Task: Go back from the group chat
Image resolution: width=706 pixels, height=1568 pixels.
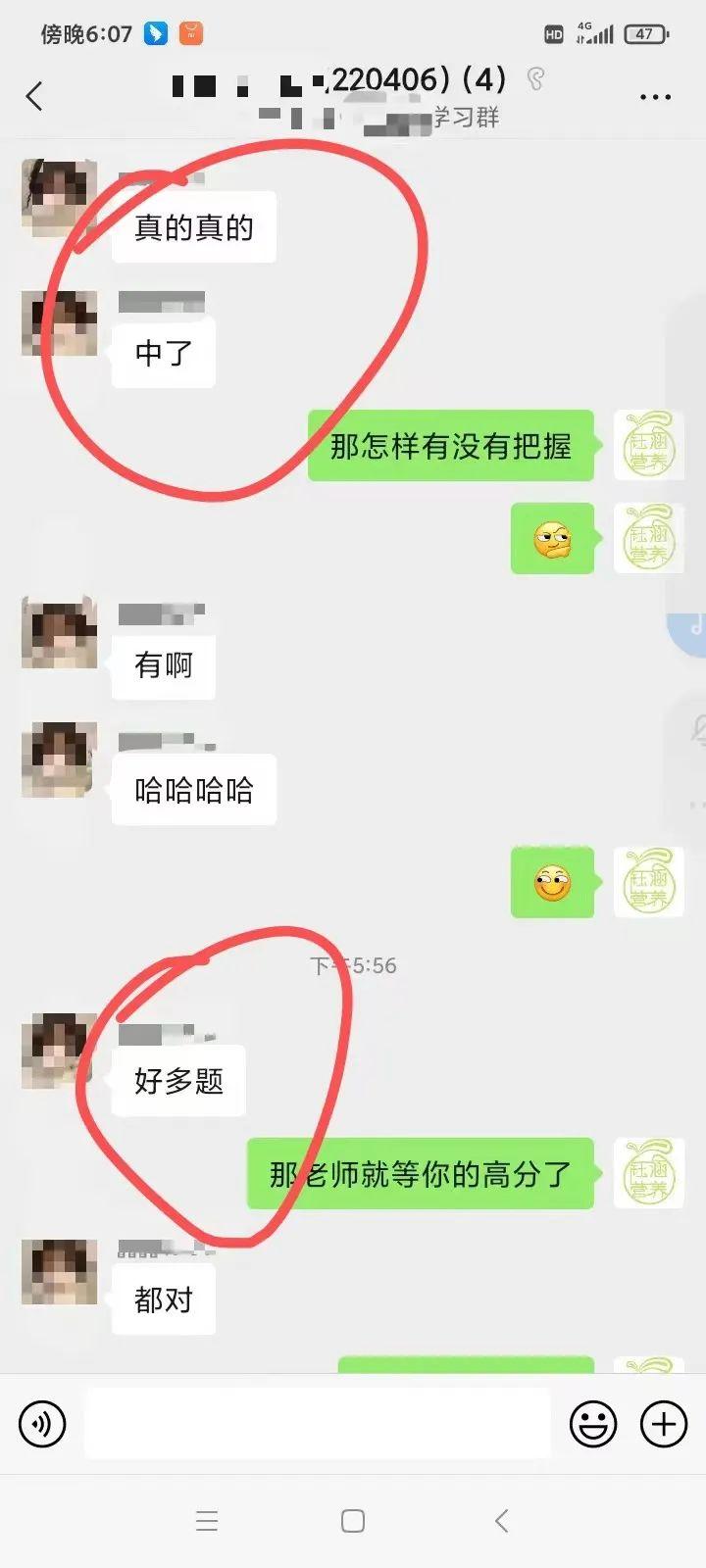Action: click(x=34, y=96)
